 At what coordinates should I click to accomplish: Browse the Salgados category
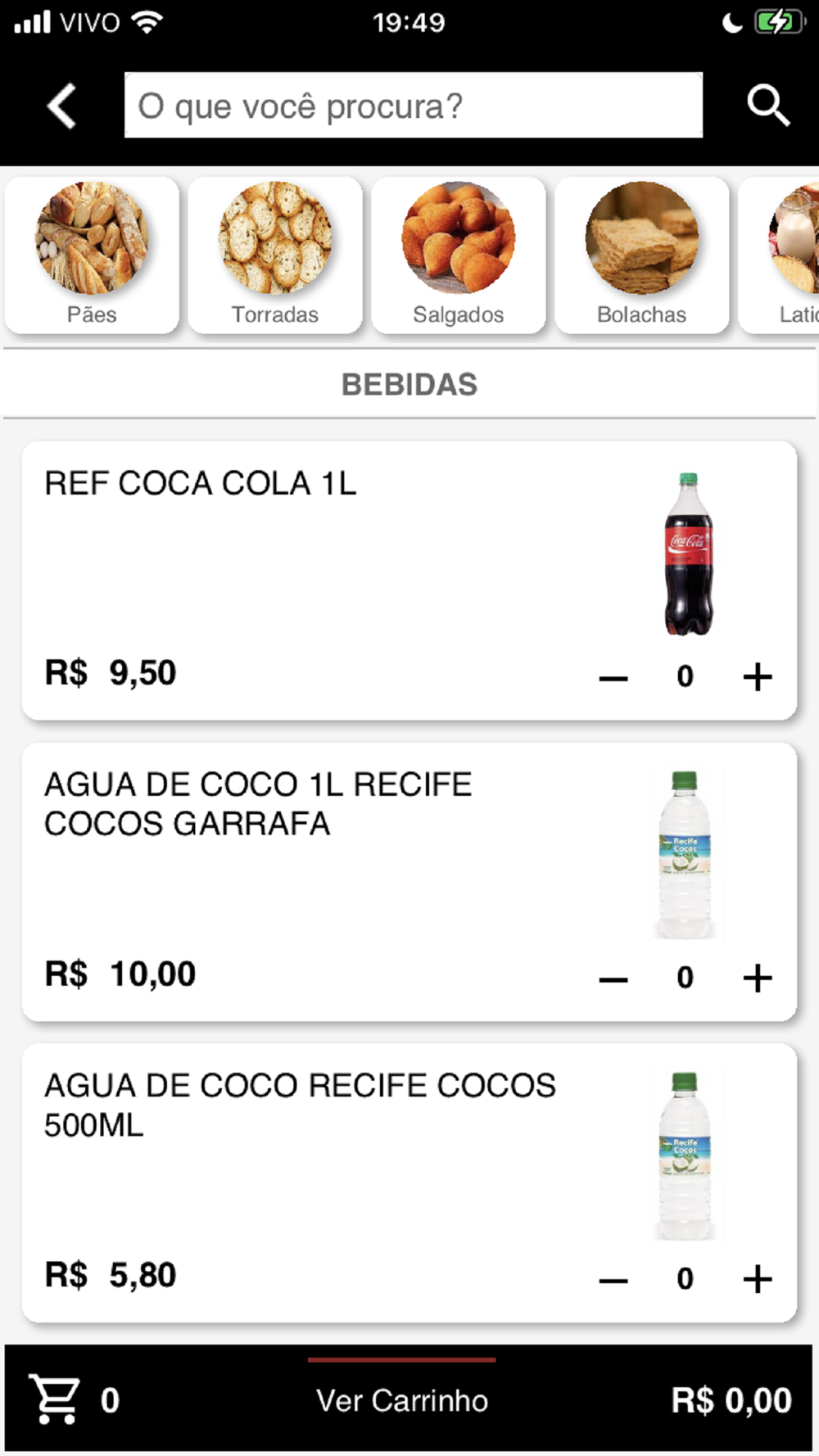tap(459, 255)
